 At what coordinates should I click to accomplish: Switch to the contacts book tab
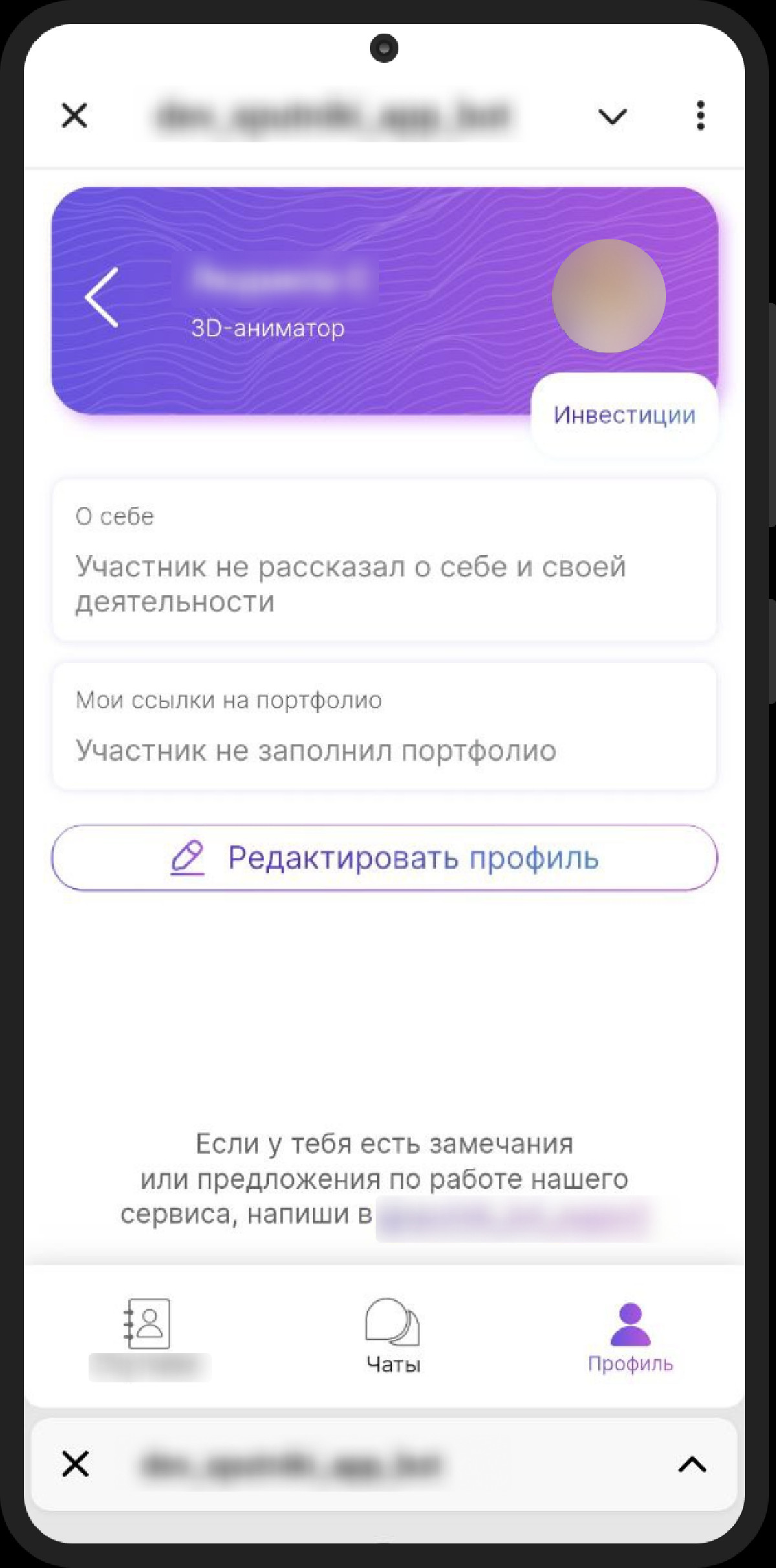coord(147,1335)
